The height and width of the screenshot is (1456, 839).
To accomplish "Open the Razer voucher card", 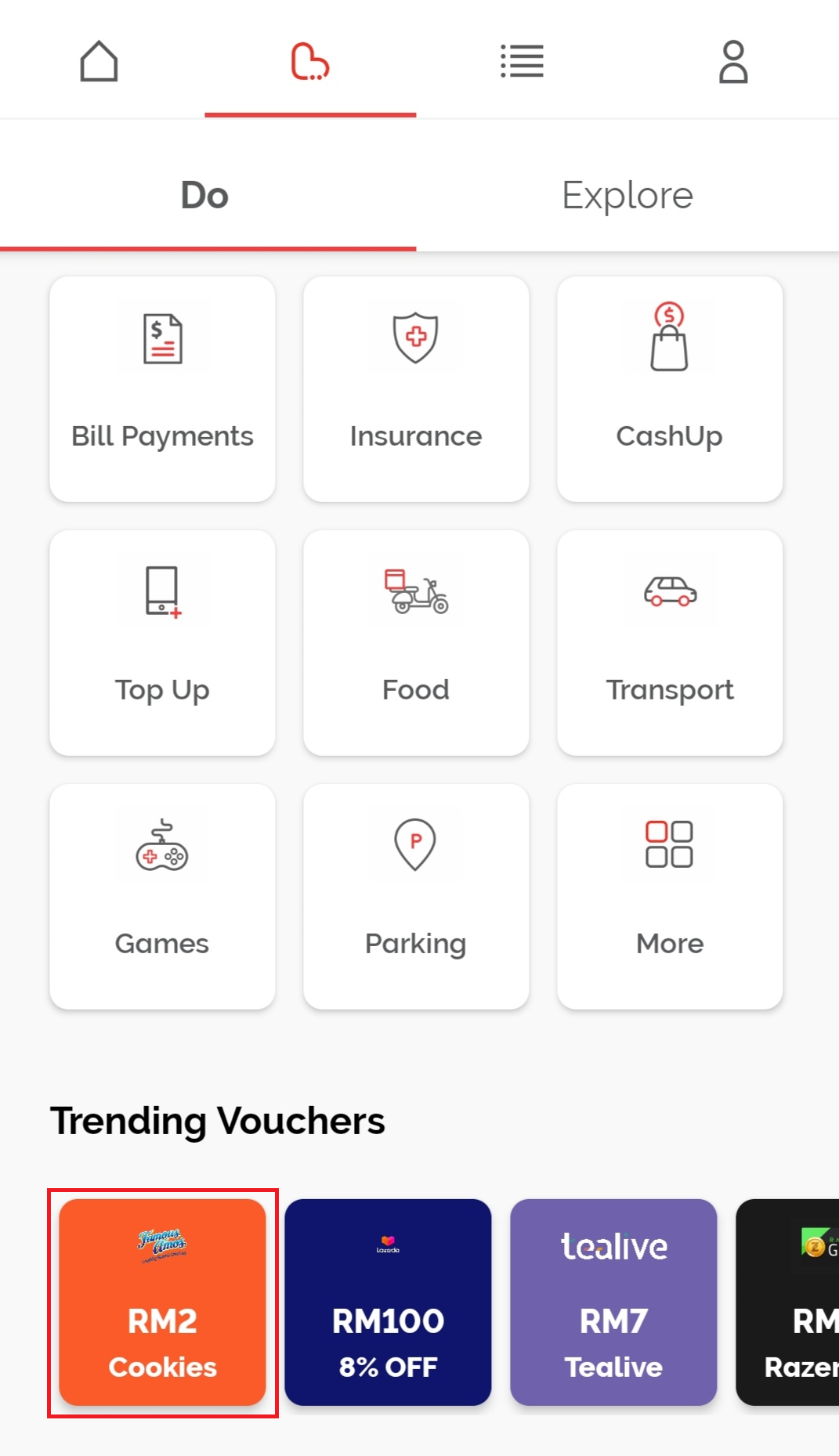I will point(791,1302).
